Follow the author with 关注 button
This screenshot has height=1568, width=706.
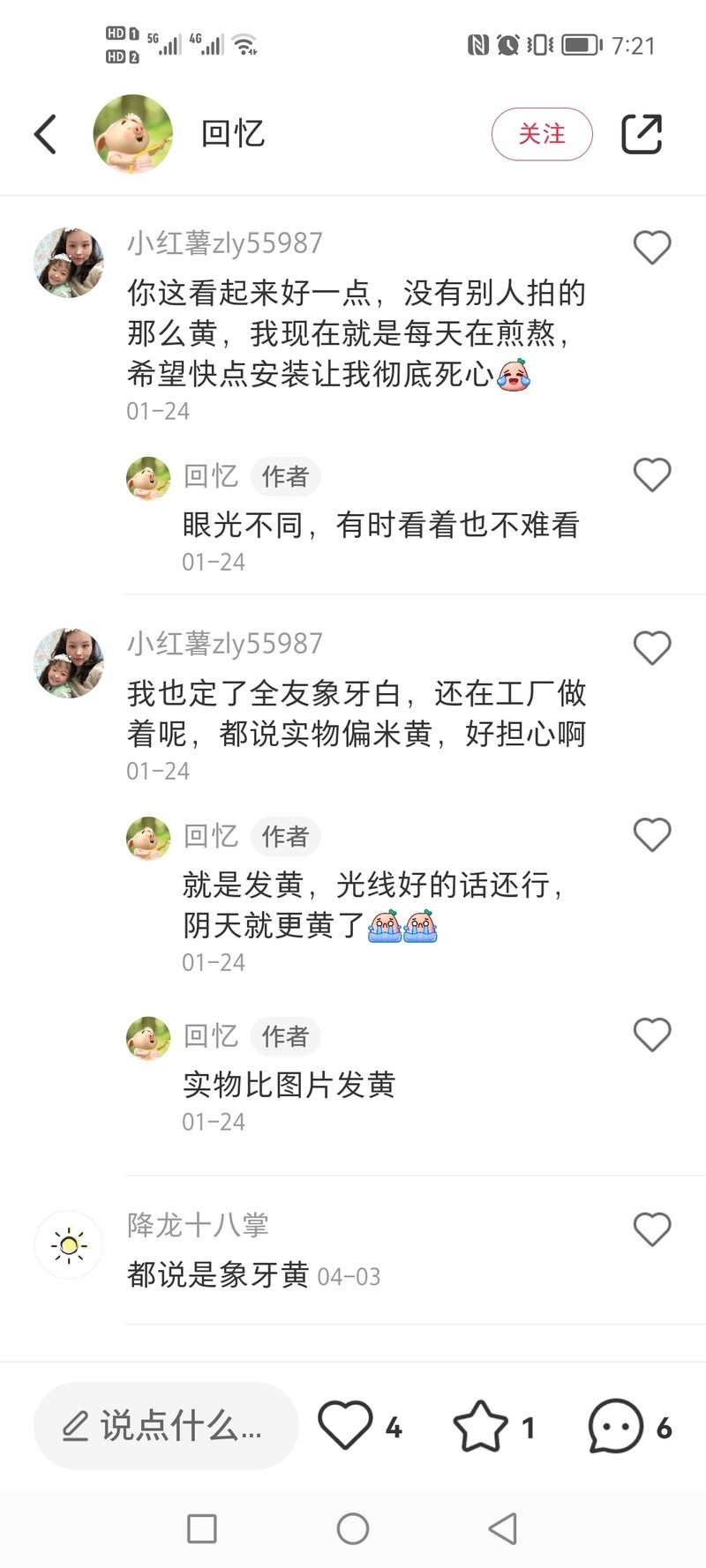tap(541, 134)
